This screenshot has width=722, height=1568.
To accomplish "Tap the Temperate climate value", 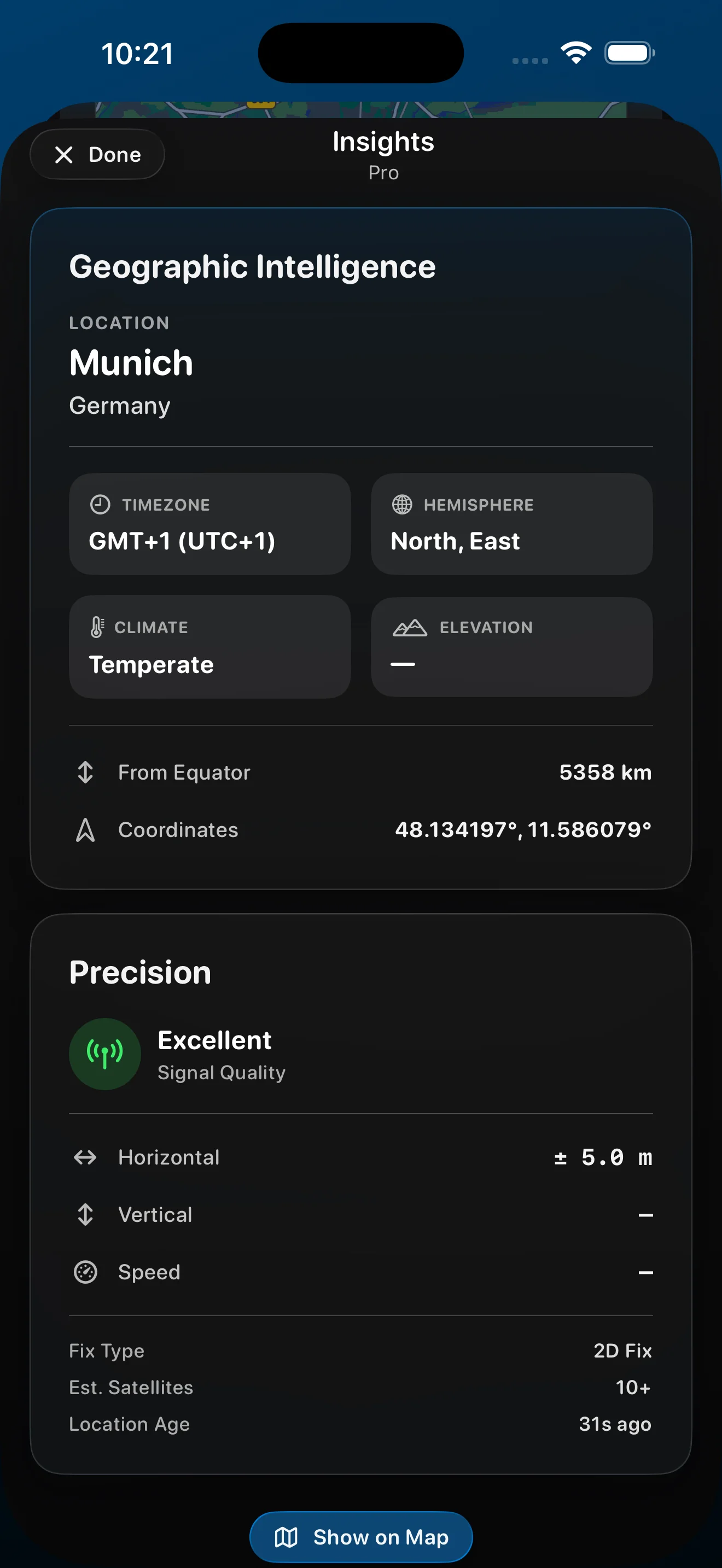I will point(151,665).
